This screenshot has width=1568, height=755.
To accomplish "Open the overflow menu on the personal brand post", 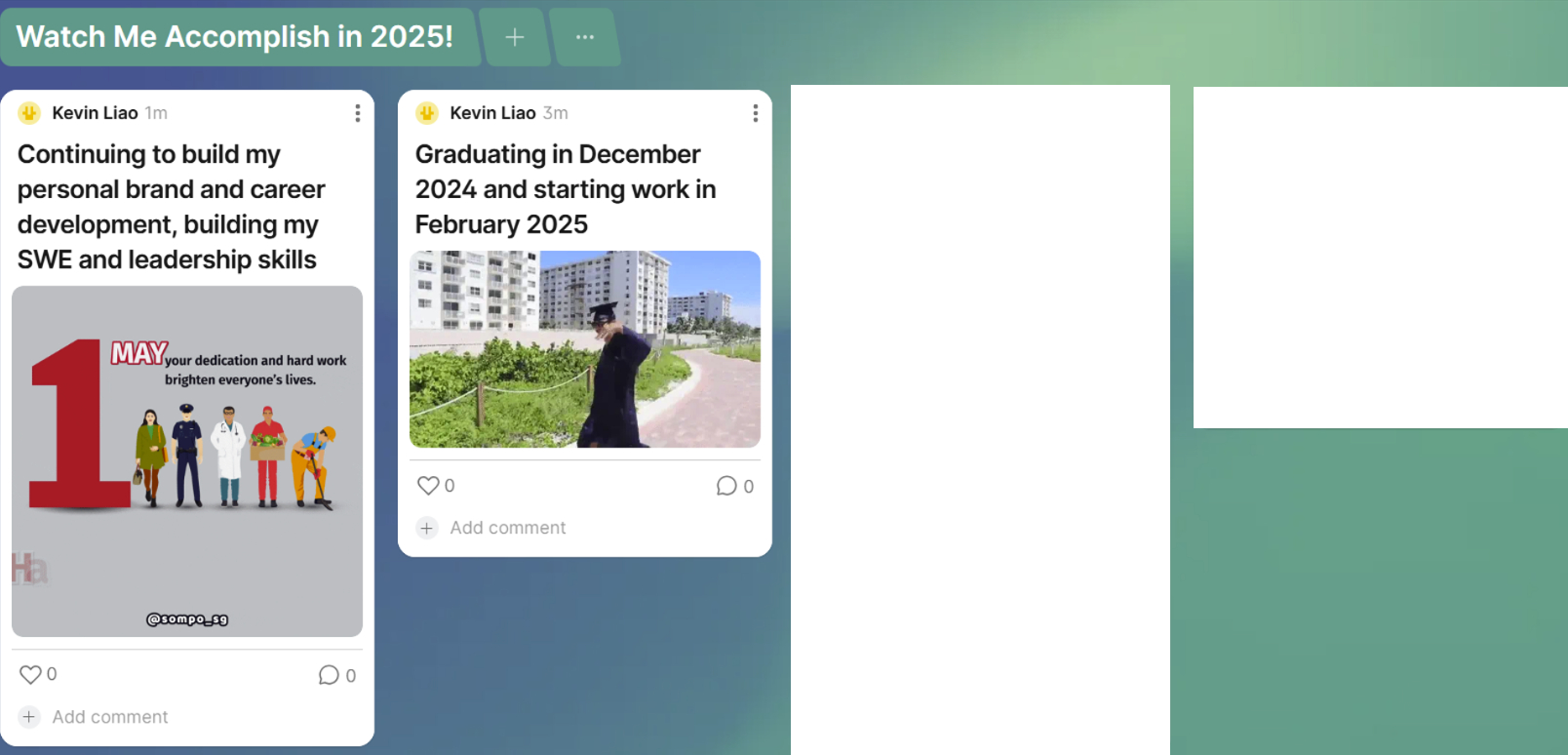I will pyautogui.click(x=358, y=113).
